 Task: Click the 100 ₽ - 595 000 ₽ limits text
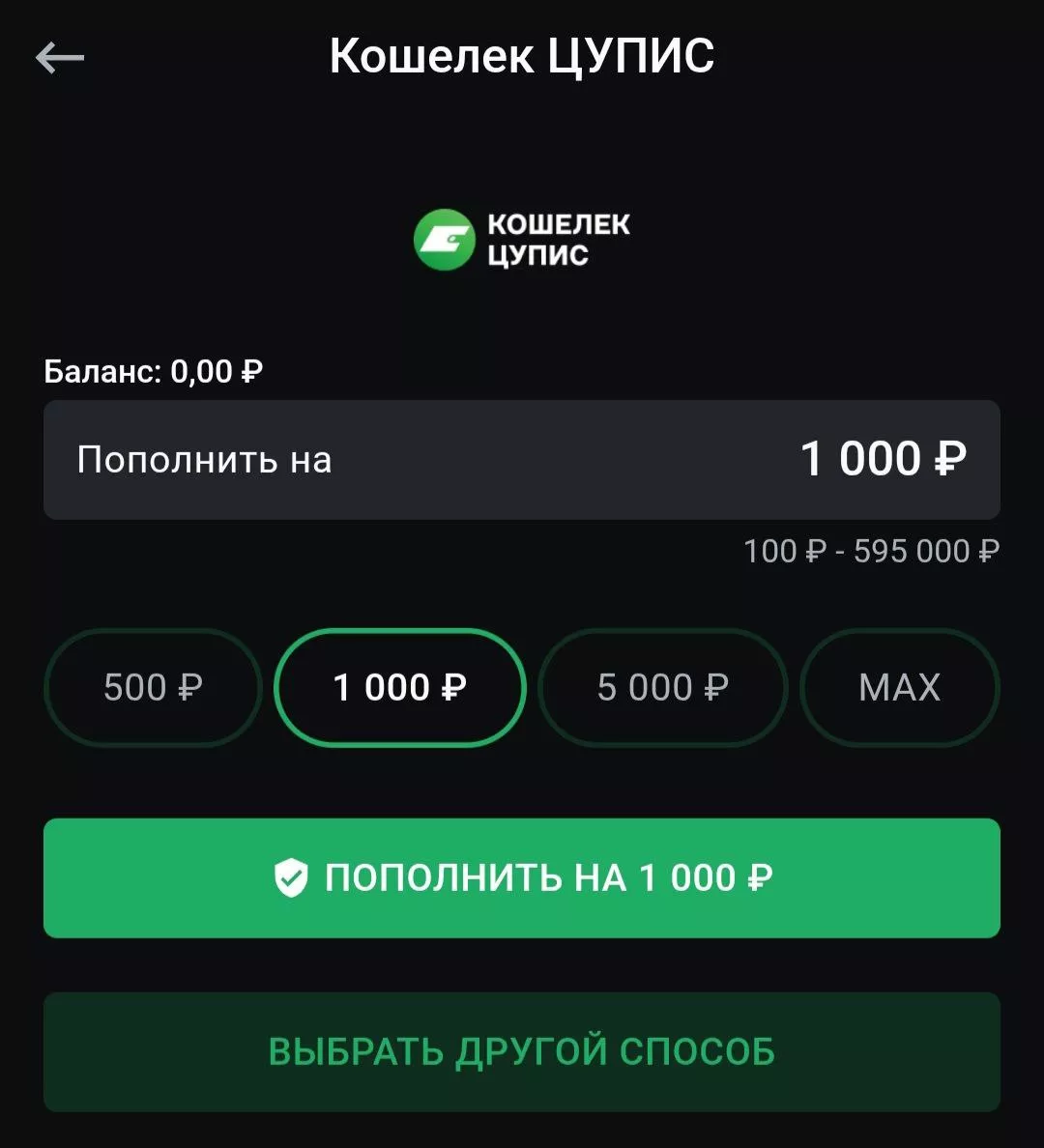(x=871, y=550)
